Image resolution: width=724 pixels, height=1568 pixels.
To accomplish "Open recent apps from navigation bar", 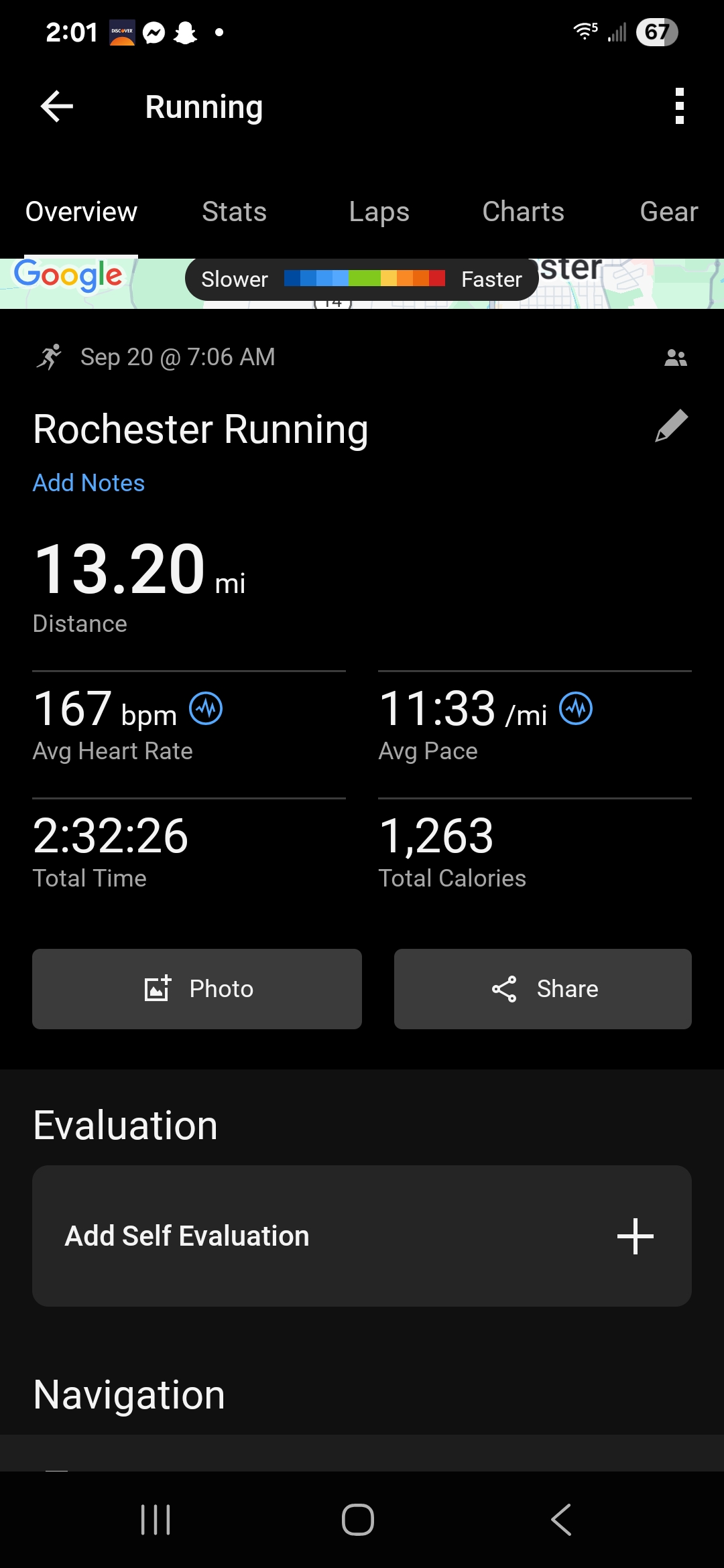I will [x=156, y=1519].
